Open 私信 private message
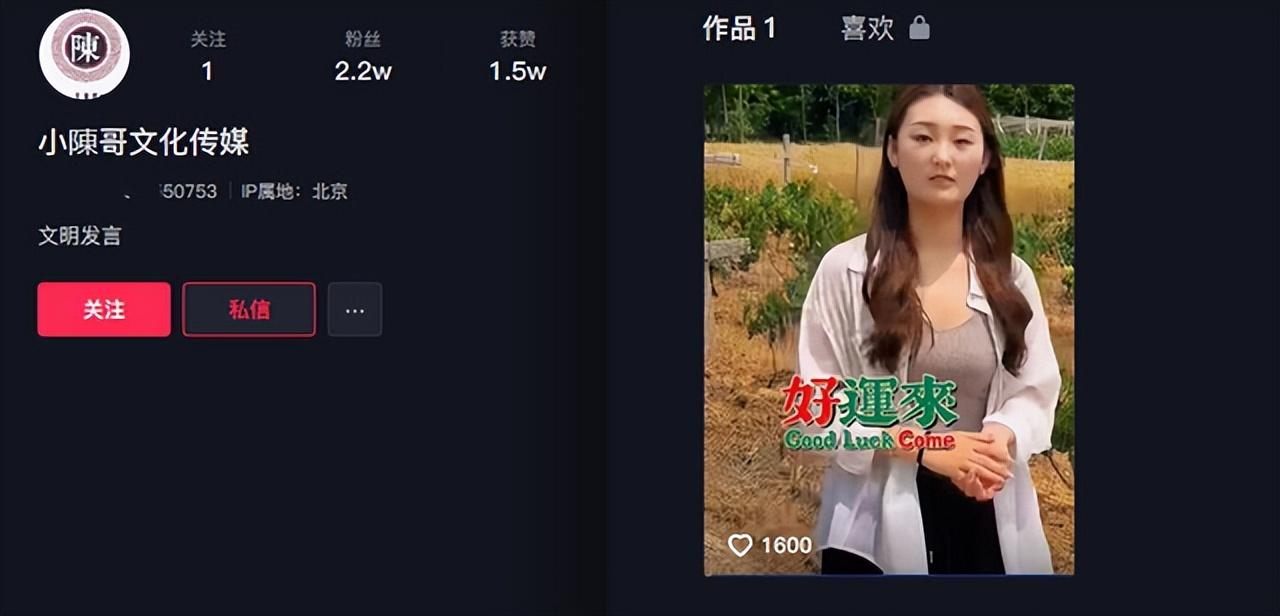1280x616 pixels. coord(249,310)
